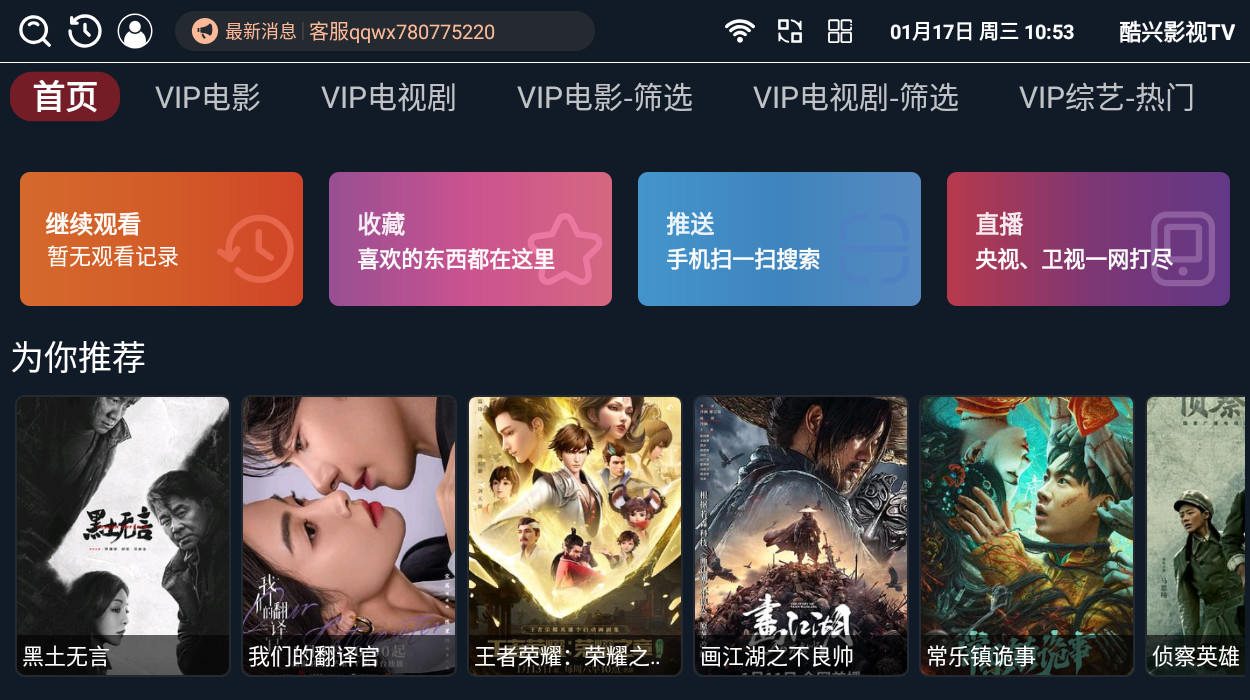Screen dimensions: 1250x700
Task: Select the VIP综艺-热门 tab
Action: coord(1106,97)
